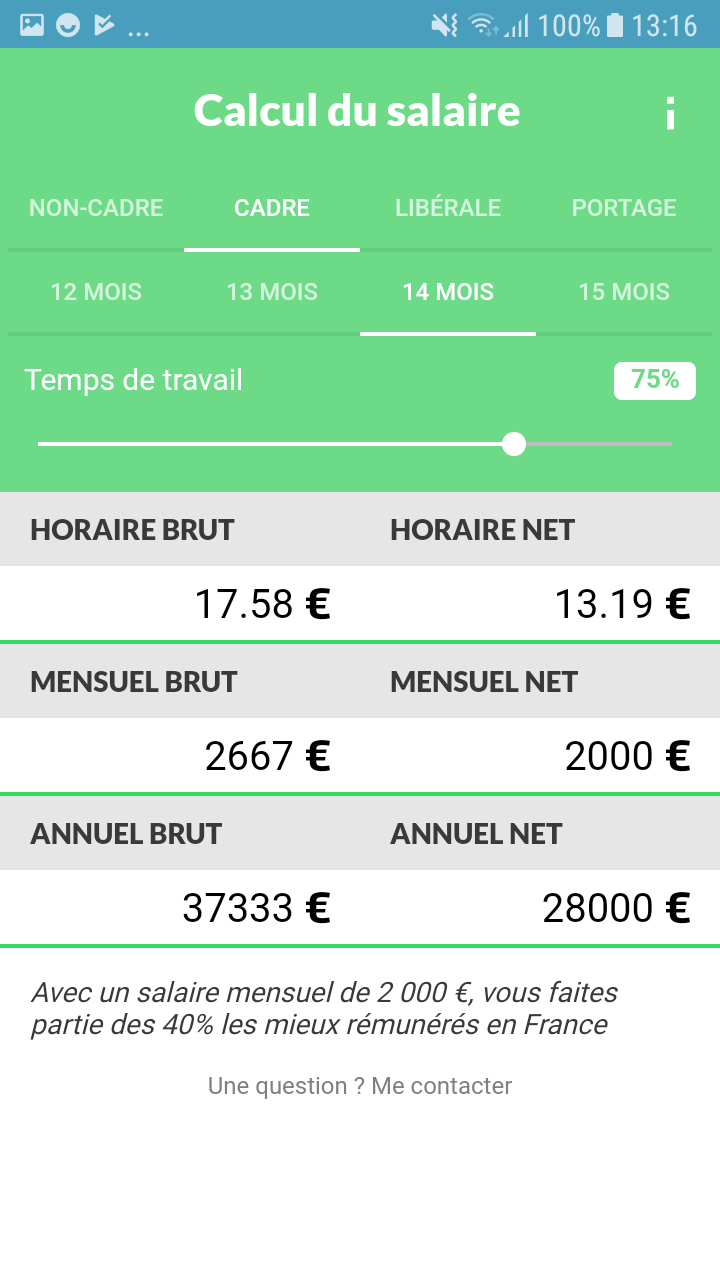Select the 14 MOIS tab
This screenshot has height=1280, width=720.
tap(448, 292)
